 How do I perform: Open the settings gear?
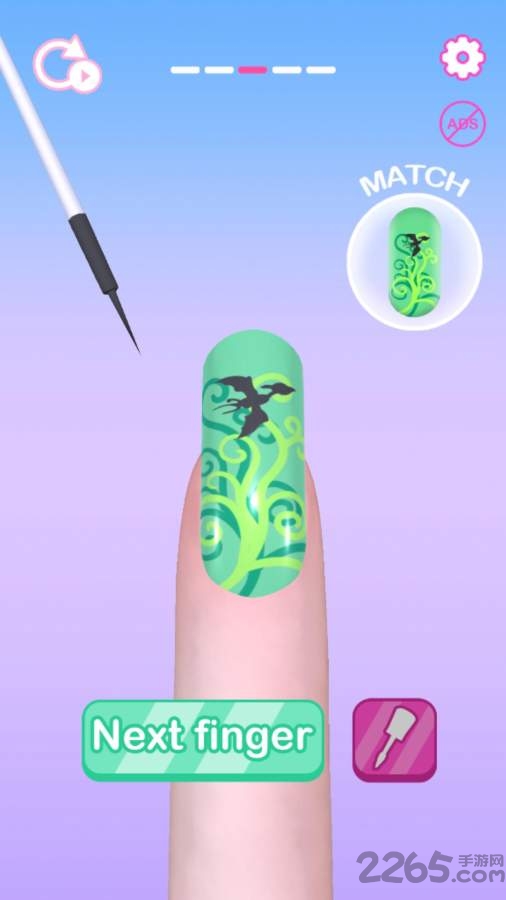click(x=462, y=57)
